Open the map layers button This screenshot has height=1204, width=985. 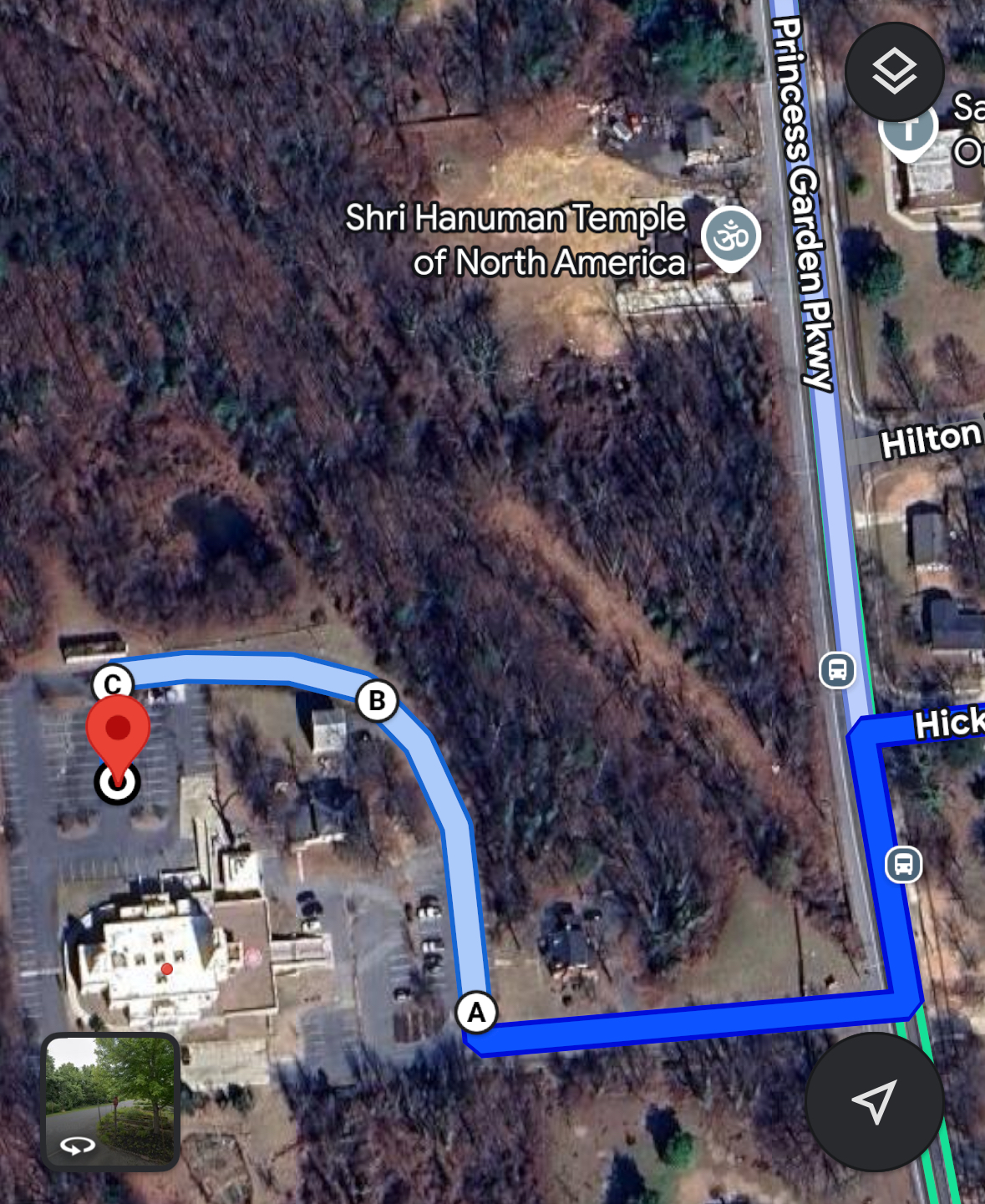[894, 72]
